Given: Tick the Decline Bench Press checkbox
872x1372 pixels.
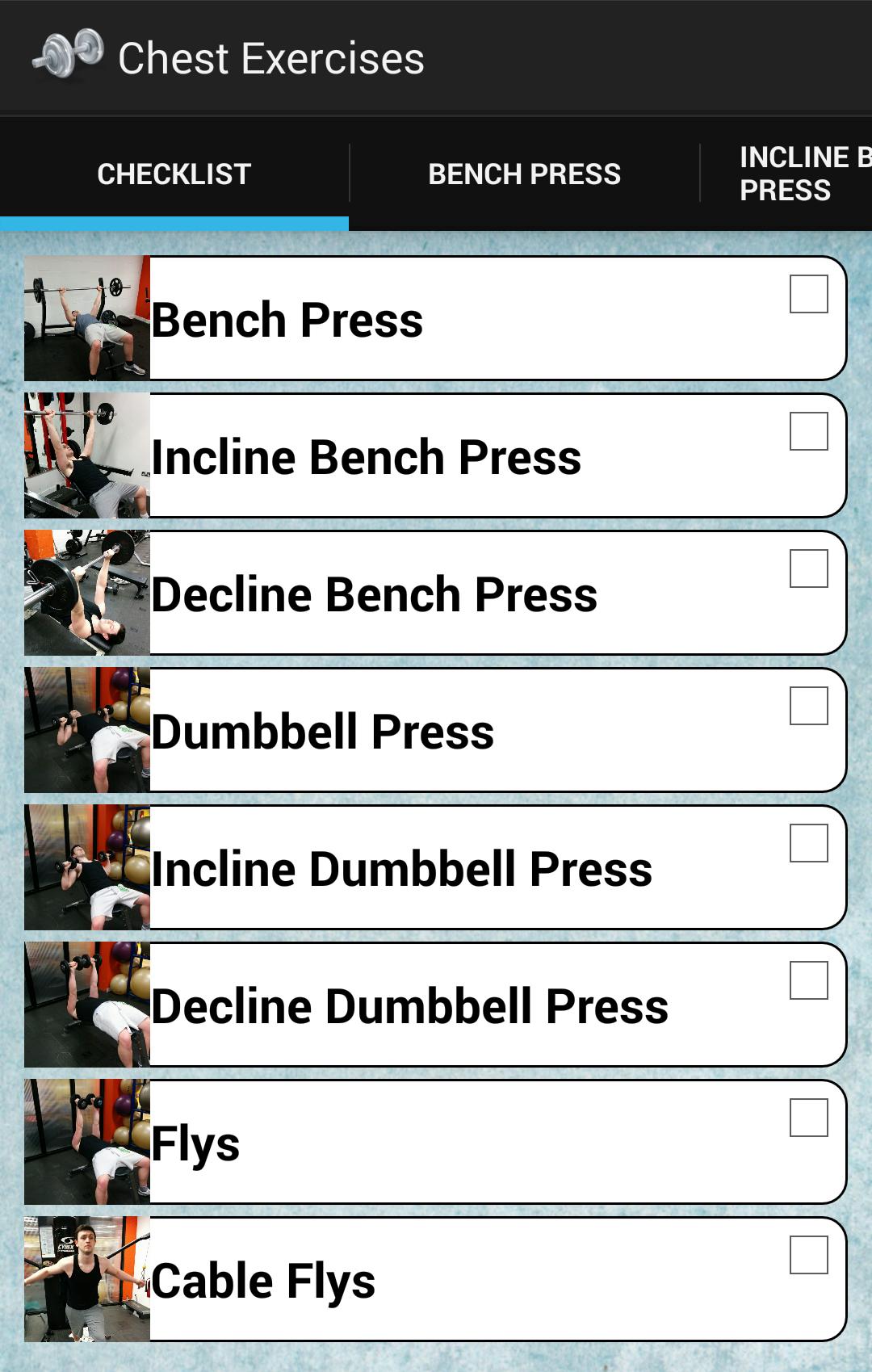Looking at the screenshot, I should (808, 569).
